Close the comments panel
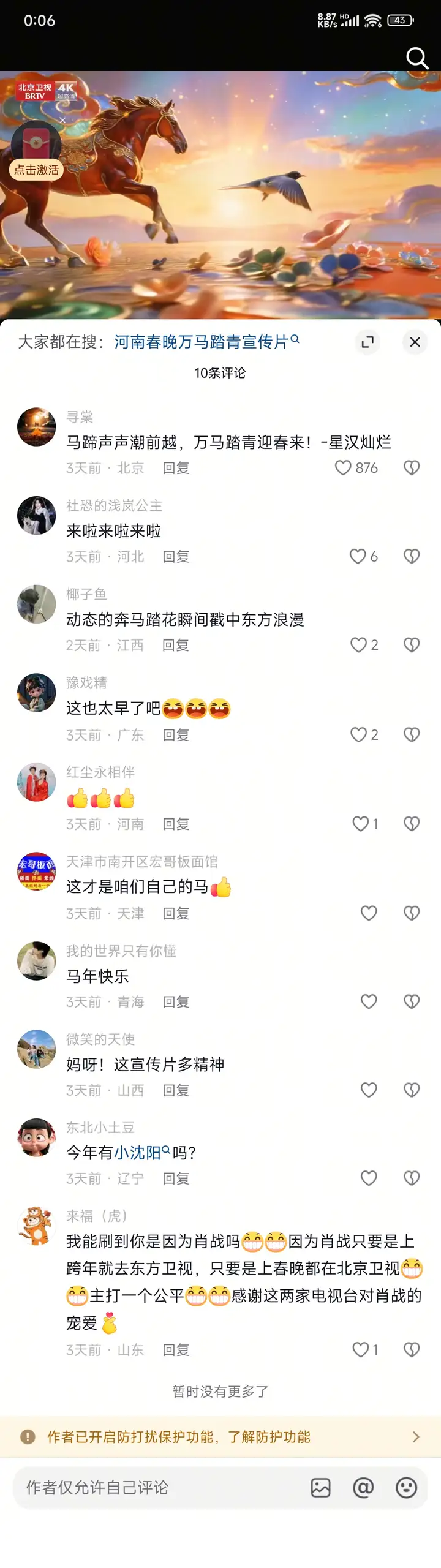Viewport: 441px width, 1568px height. tap(415, 342)
